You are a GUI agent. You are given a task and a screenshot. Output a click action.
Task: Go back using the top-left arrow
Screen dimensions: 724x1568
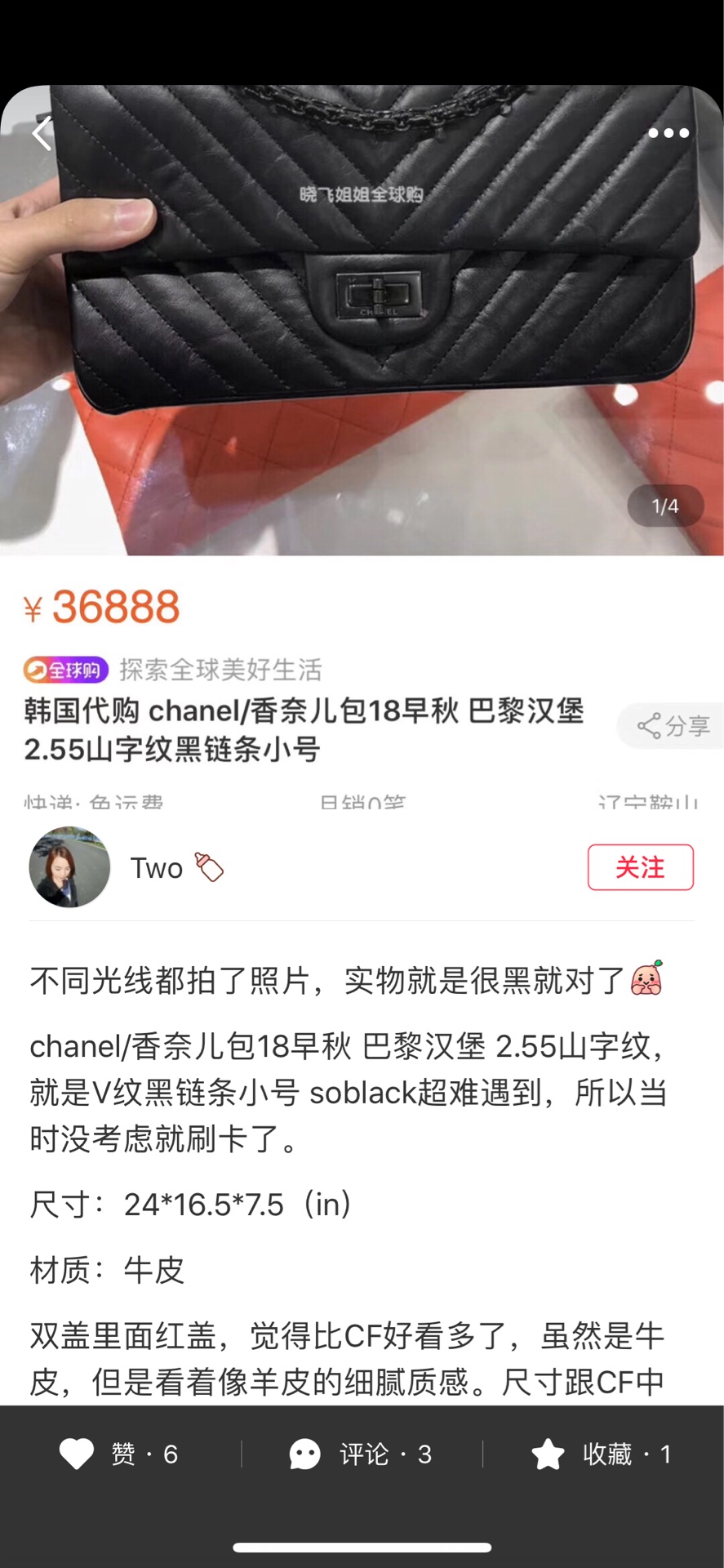42,133
